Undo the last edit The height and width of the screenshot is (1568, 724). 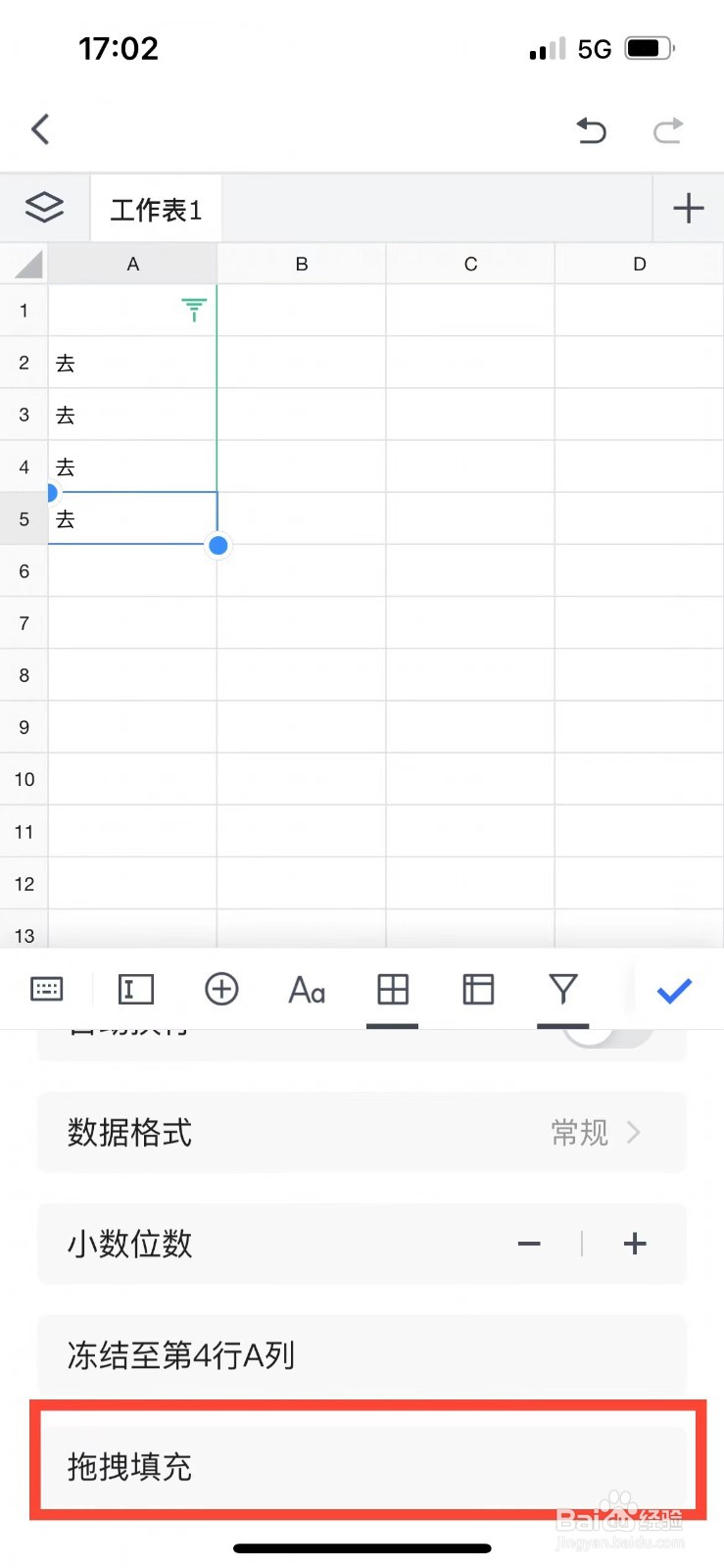click(x=591, y=129)
